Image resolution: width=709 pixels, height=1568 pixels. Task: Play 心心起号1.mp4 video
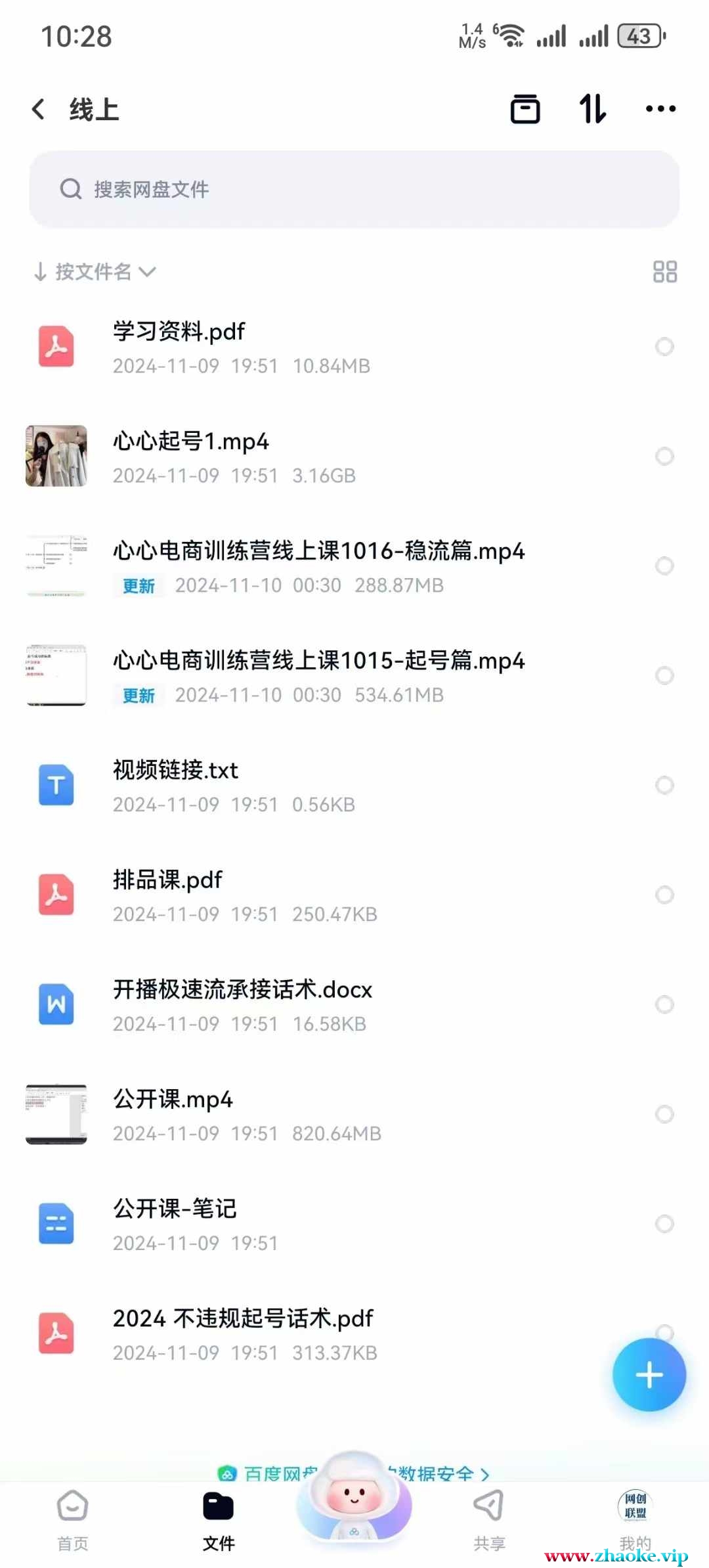190,441
